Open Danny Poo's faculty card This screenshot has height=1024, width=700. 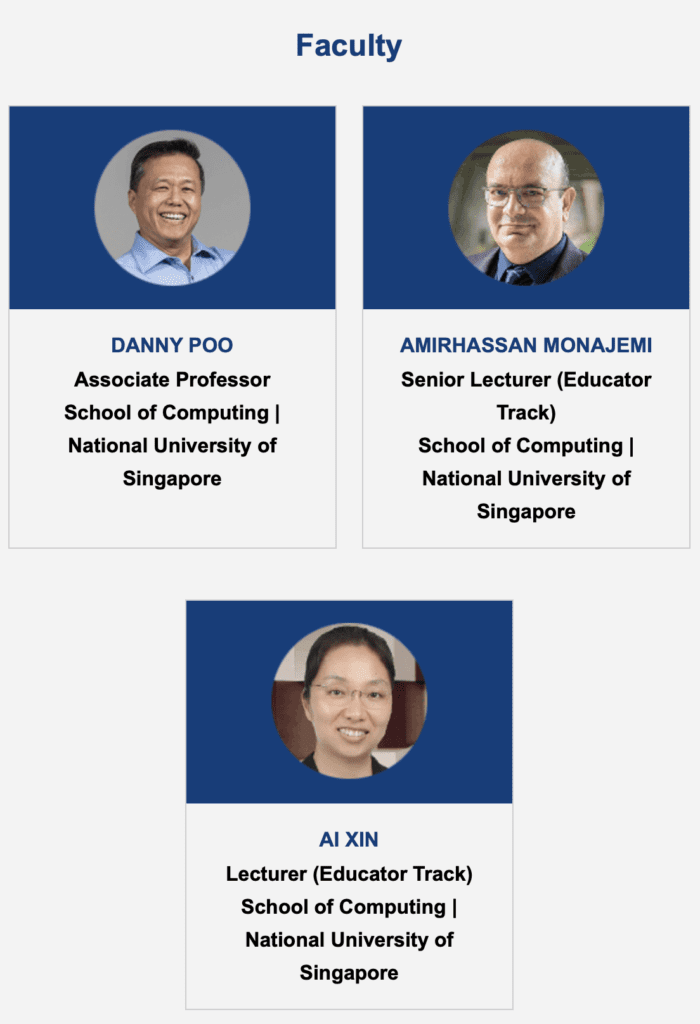172,346
